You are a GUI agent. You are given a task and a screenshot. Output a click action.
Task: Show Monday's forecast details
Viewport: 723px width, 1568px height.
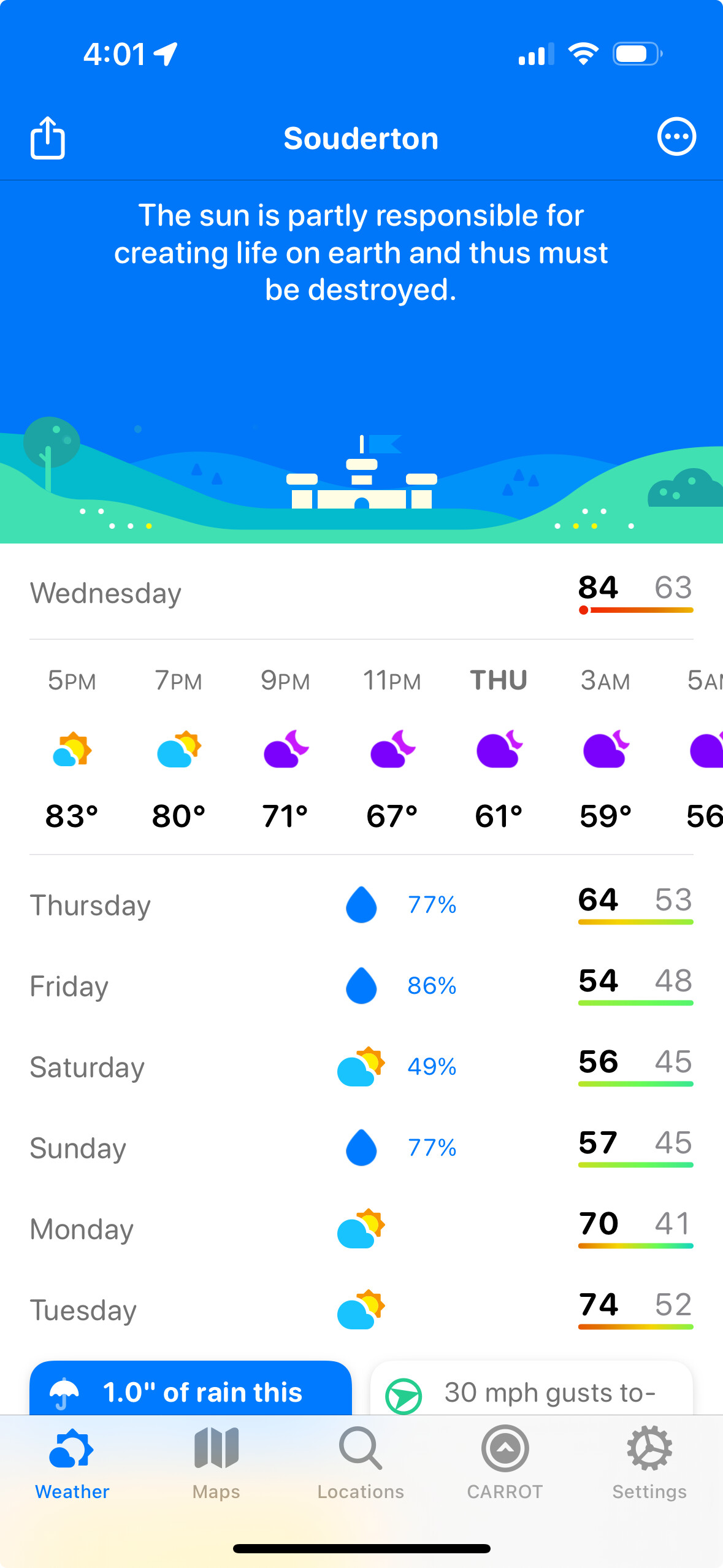pos(361,1229)
